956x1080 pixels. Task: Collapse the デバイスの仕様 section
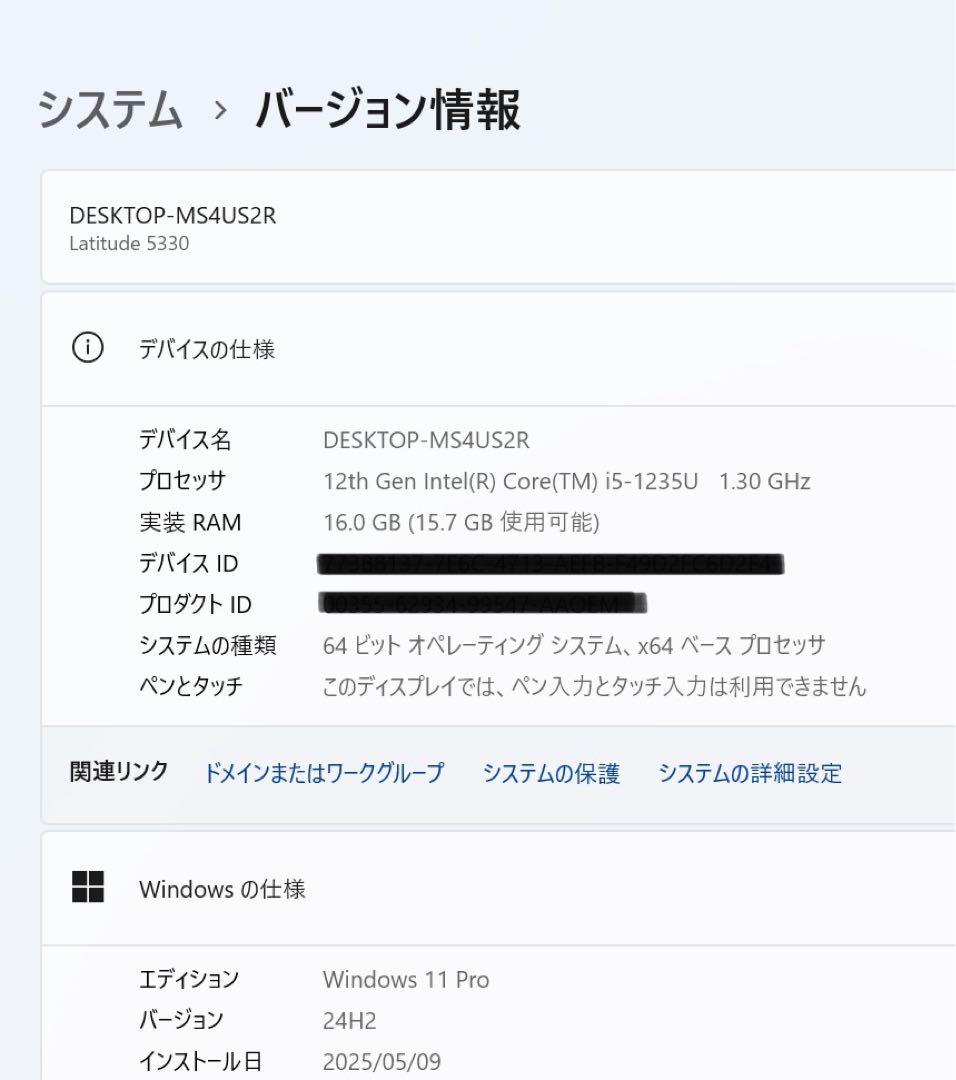tap(206, 349)
